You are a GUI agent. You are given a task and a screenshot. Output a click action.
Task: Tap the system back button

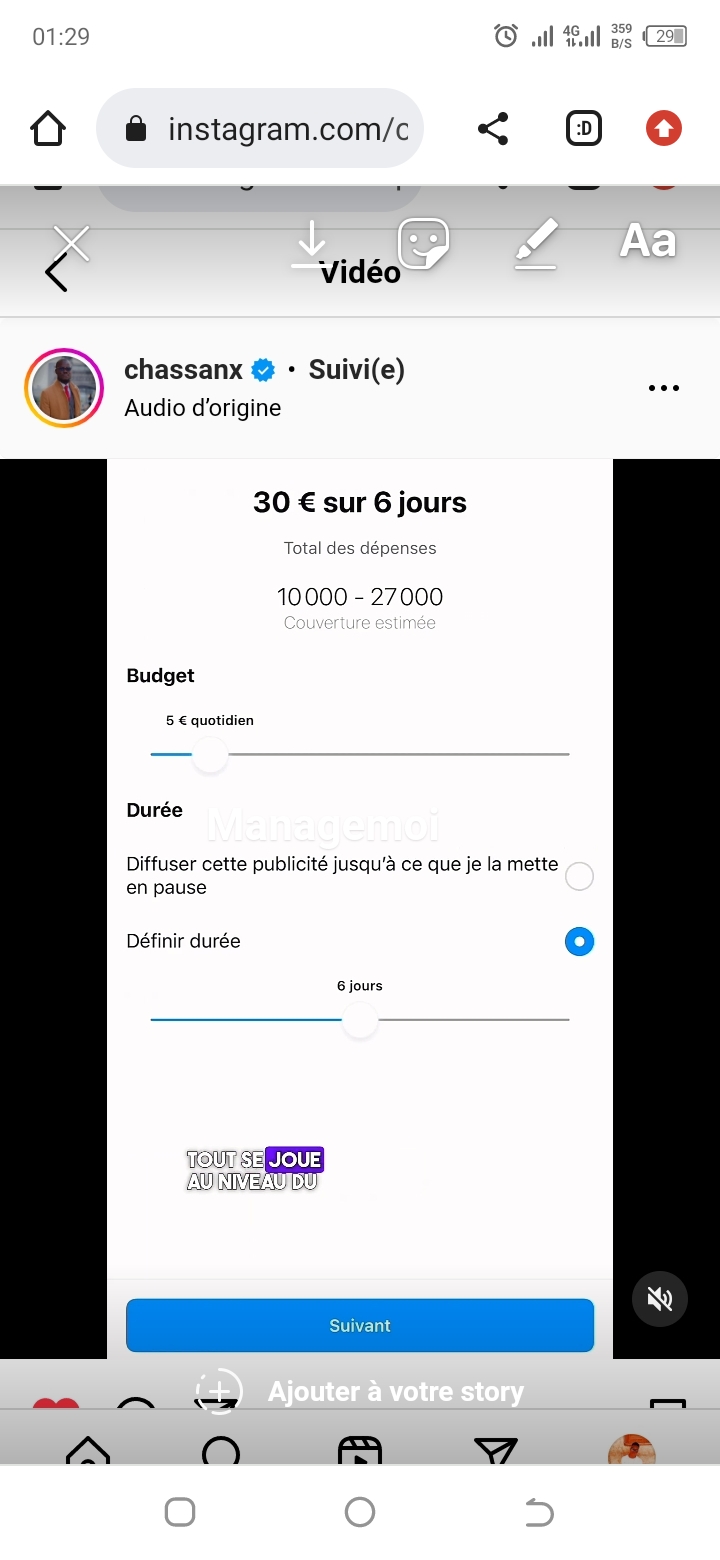[x=539, y=1512]
